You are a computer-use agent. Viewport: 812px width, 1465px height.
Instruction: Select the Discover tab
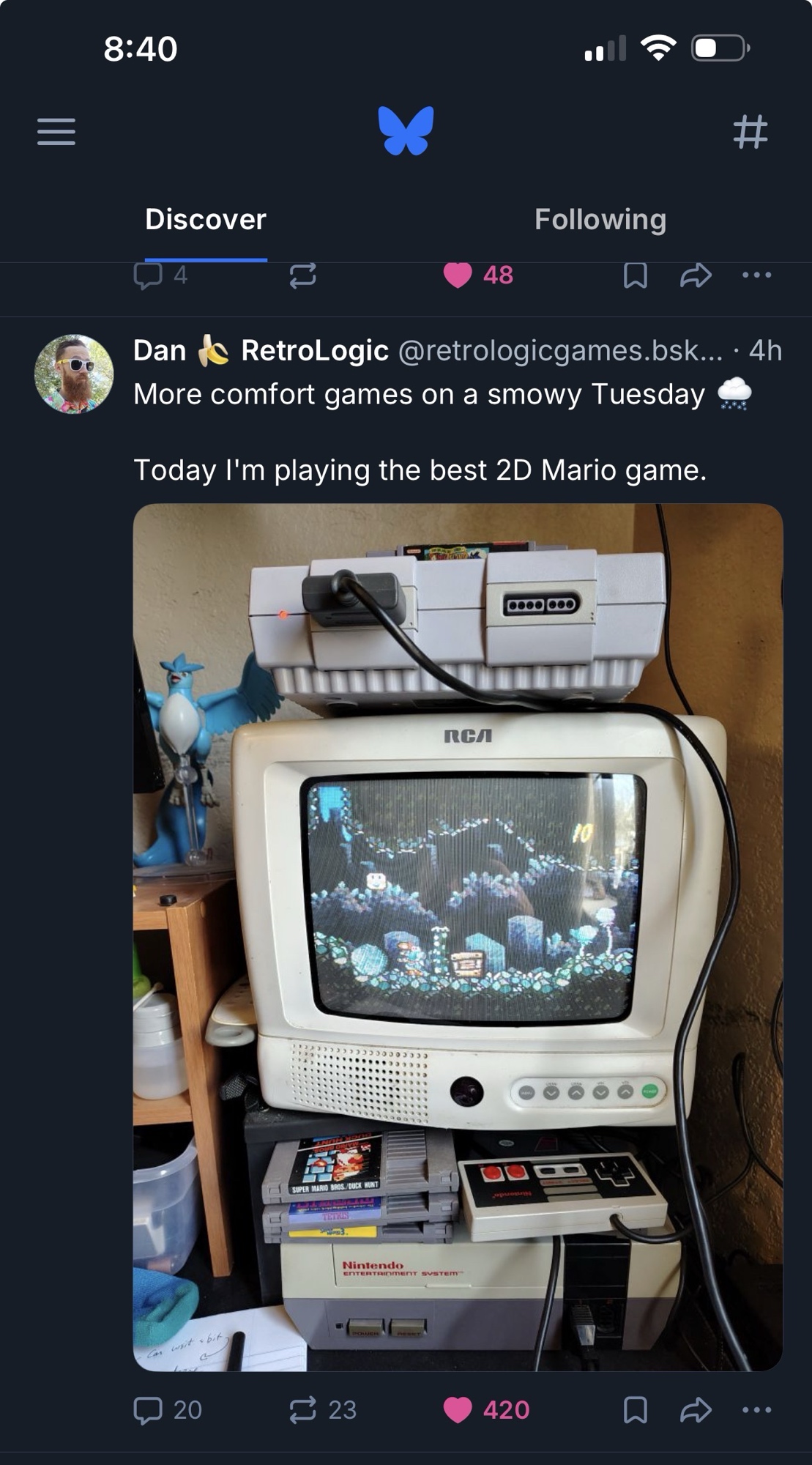point(206,220)
